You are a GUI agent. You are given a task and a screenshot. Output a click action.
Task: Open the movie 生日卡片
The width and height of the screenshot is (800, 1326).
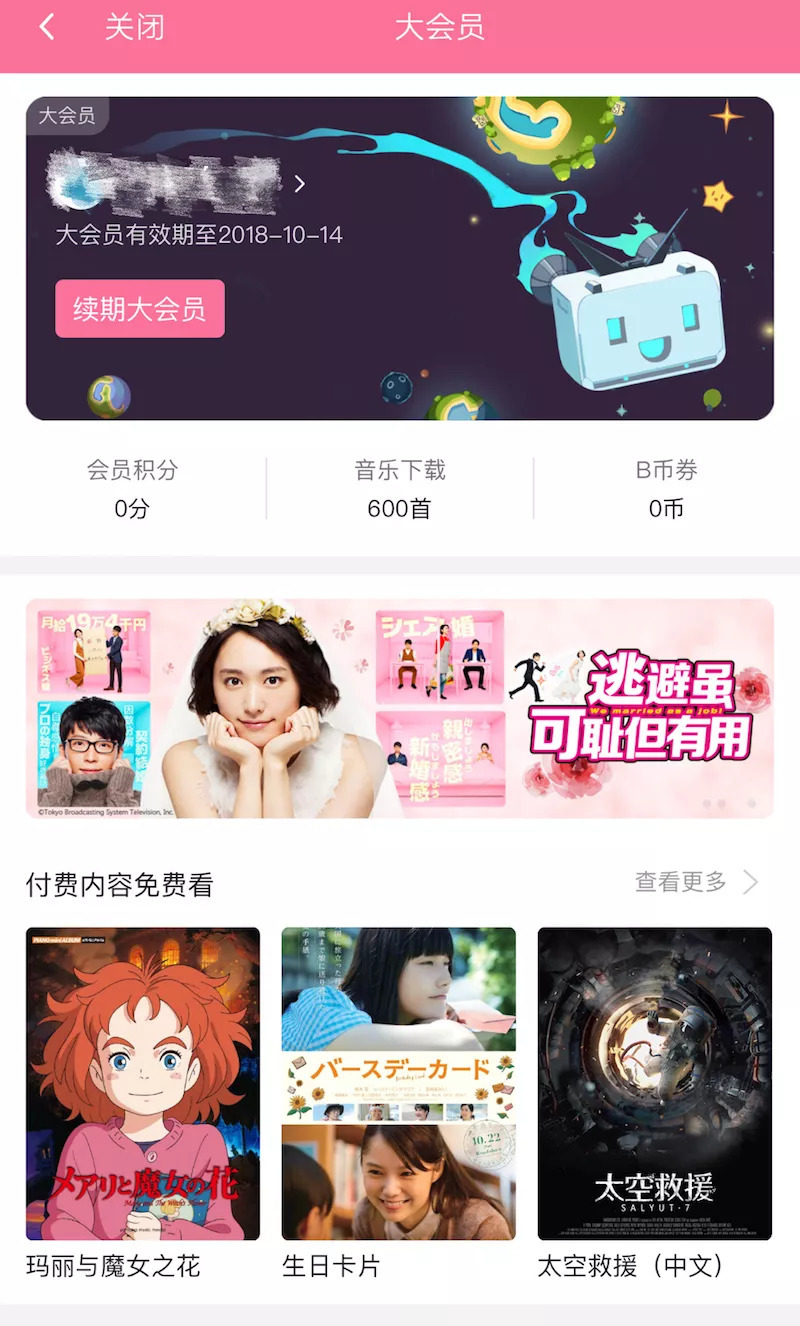click(x=399, y=1084)
